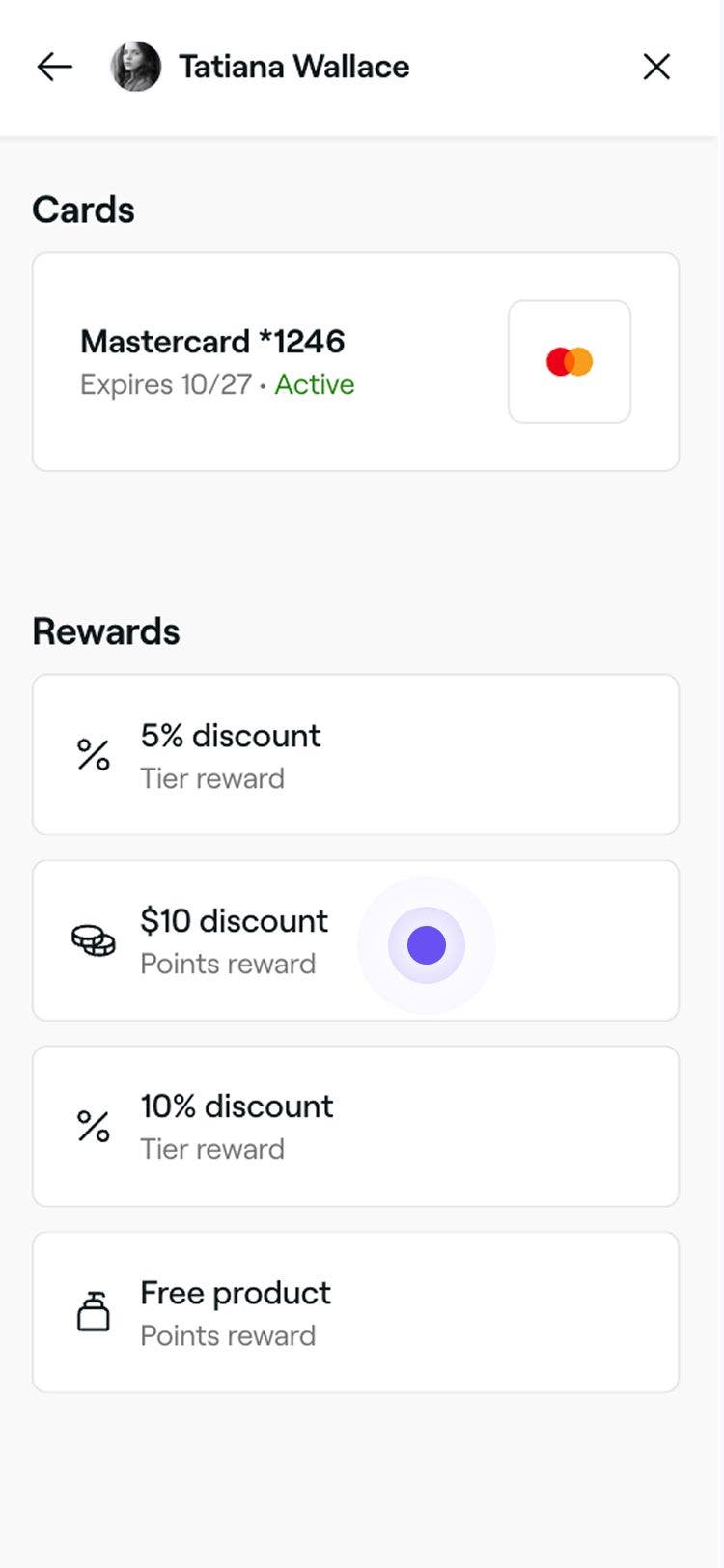Click the Cards section heading
The width and height of the screenshot is (724, 1568).
pos(83,210)
